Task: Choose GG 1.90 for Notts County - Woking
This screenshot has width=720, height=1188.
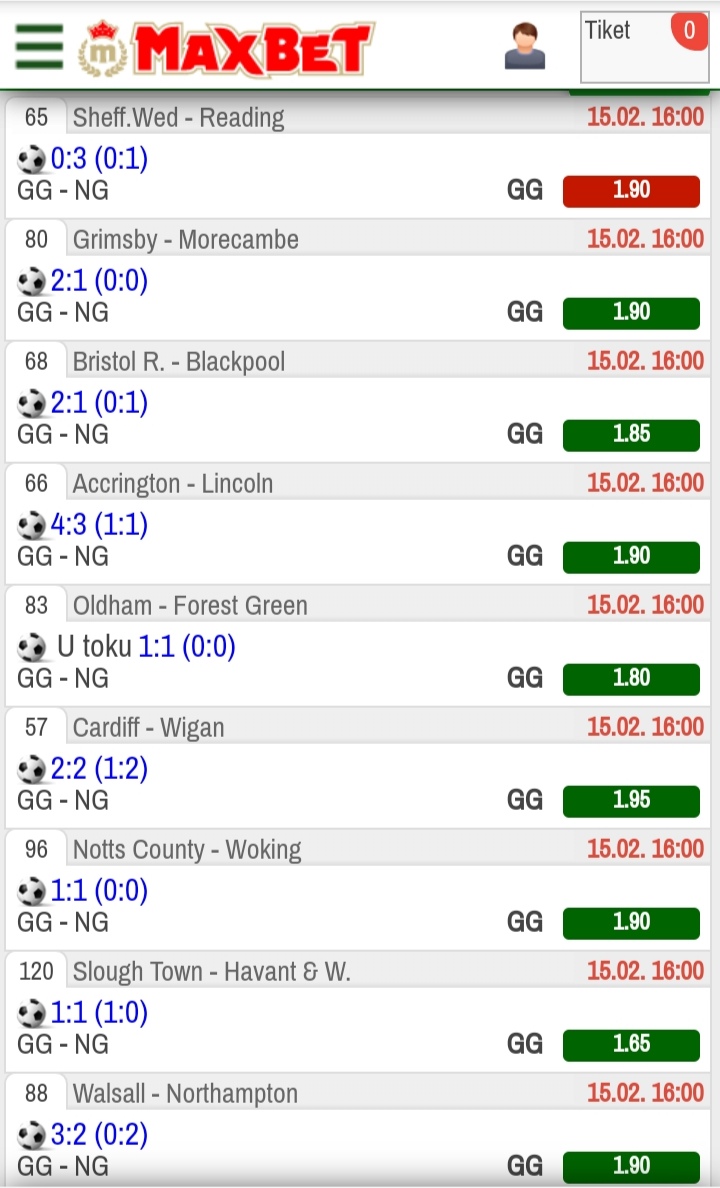Action: 631,923
